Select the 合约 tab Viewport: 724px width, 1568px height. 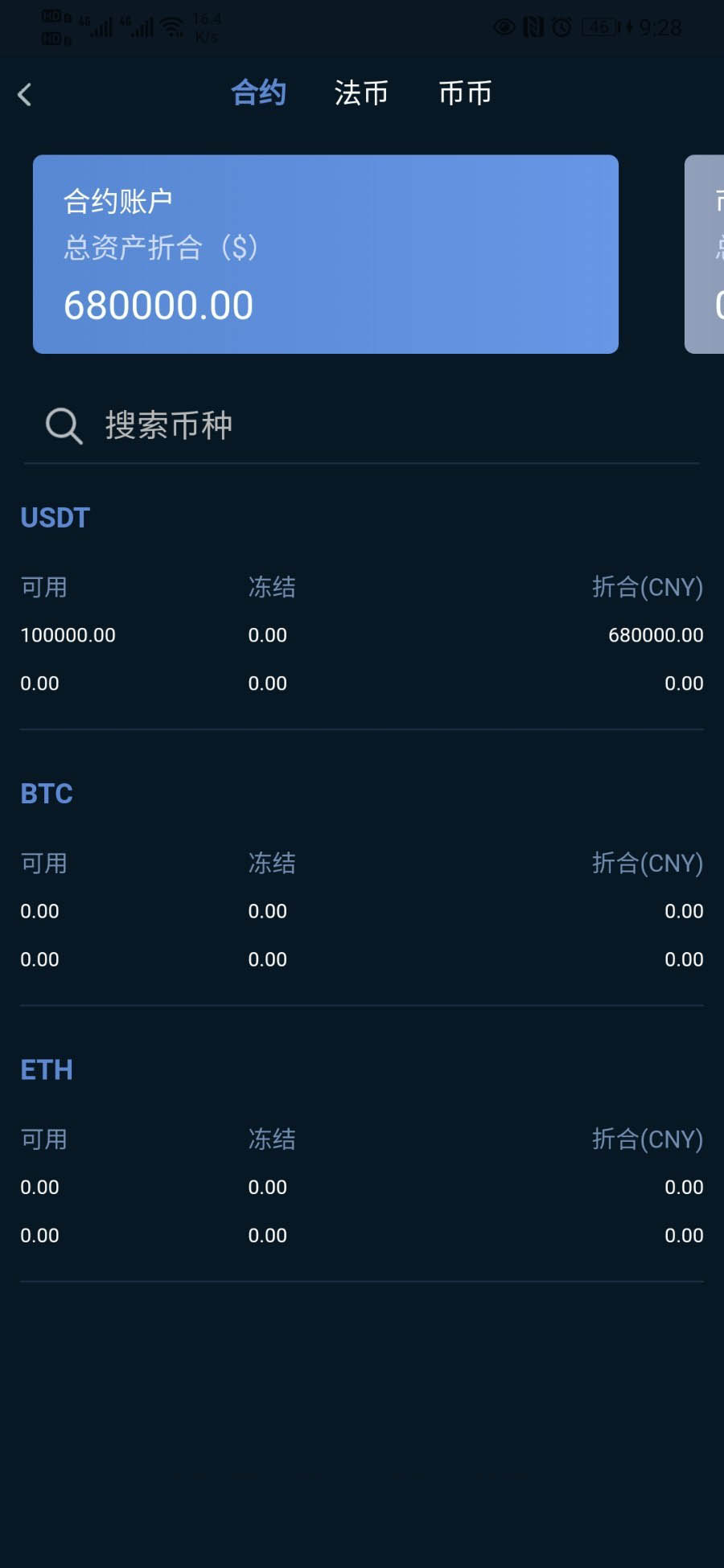[258, 93]
